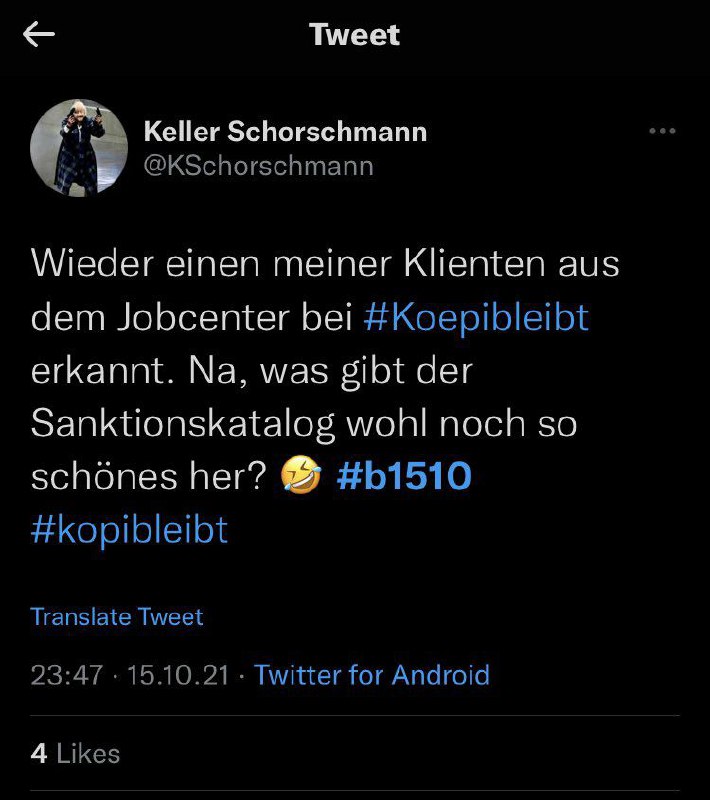This screenshot has height=800, width=710.
Task: Open the @KSchorschmann profile handle
Action: 259,165
